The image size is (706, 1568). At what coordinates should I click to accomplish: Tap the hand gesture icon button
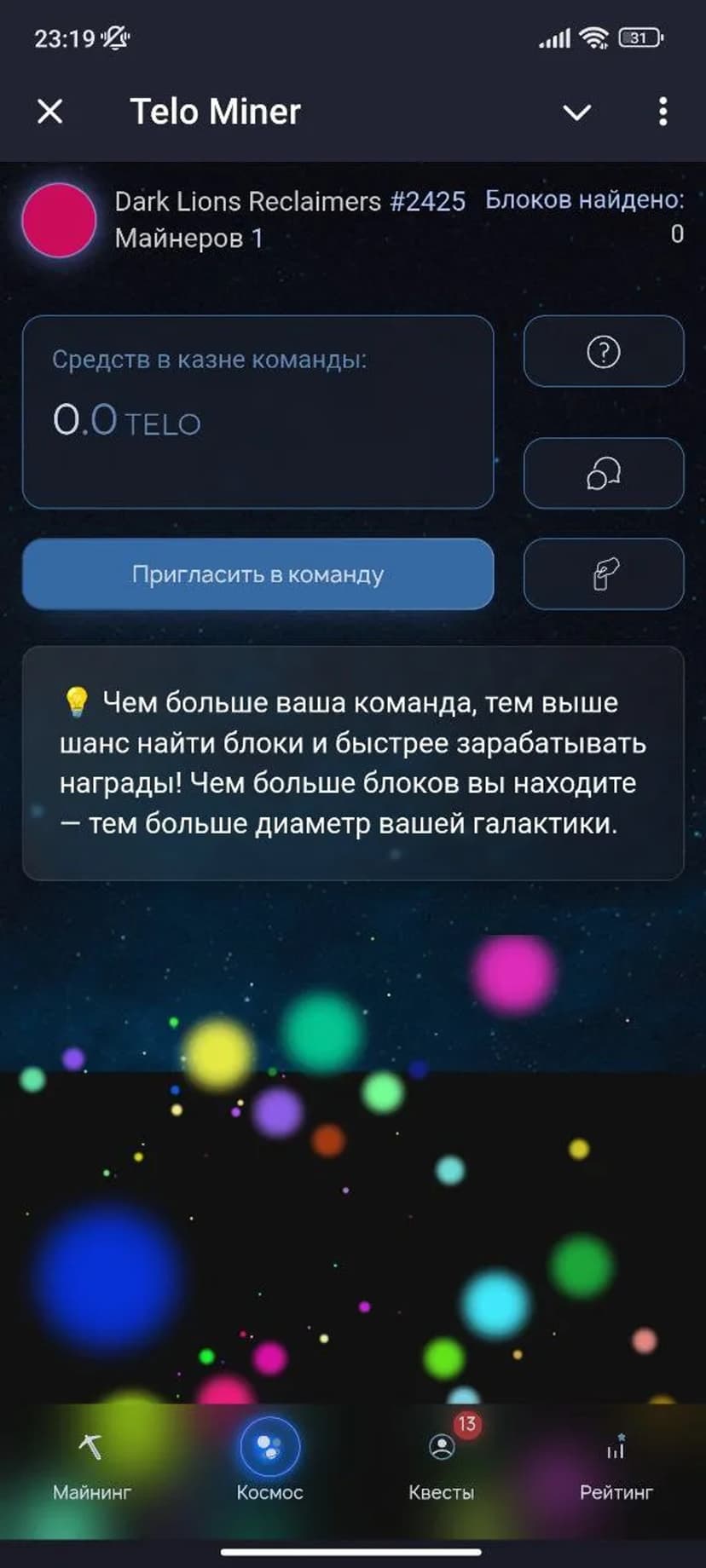tap(604, 574)
